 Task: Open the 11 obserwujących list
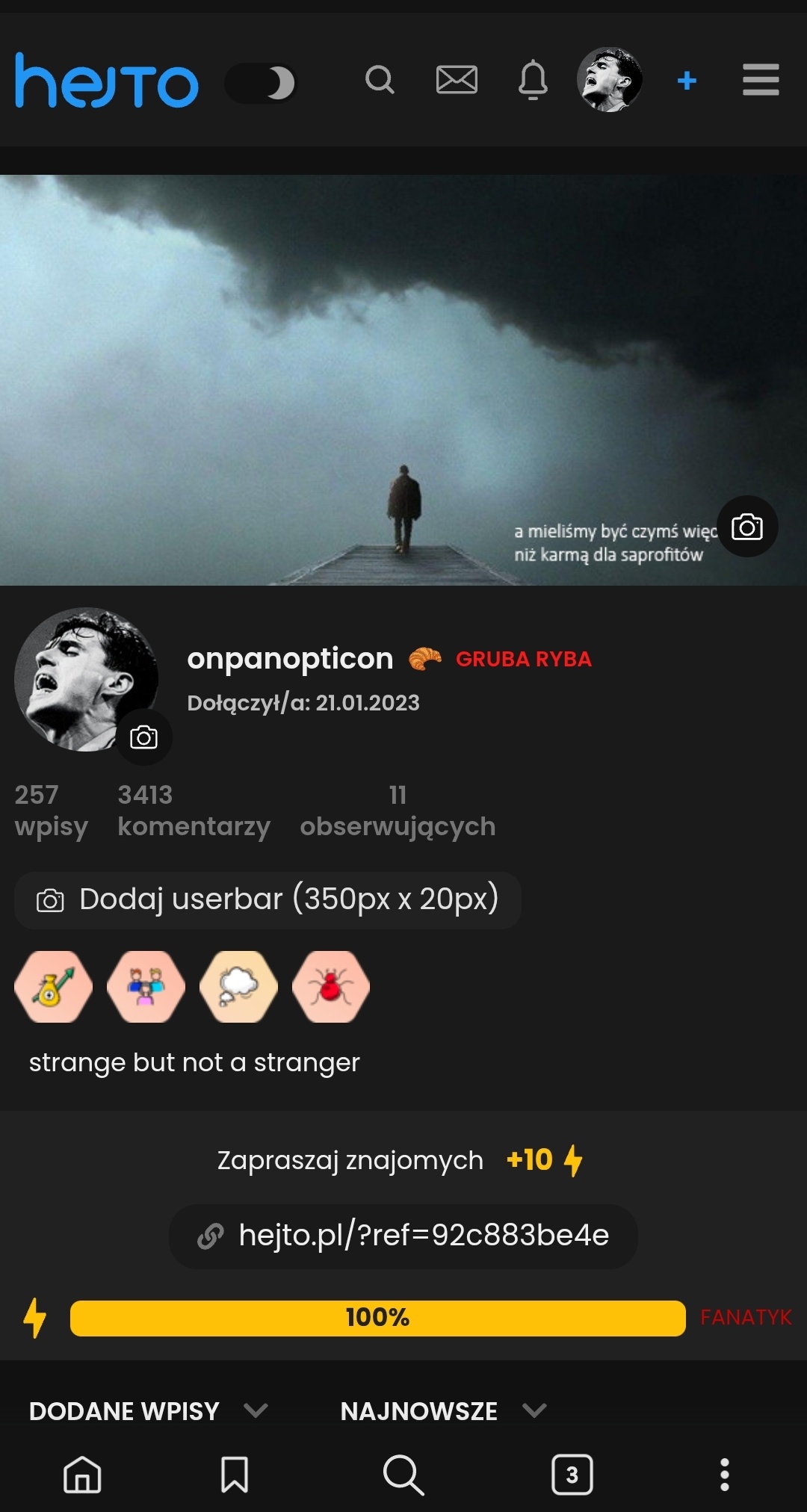click(398, 811)
